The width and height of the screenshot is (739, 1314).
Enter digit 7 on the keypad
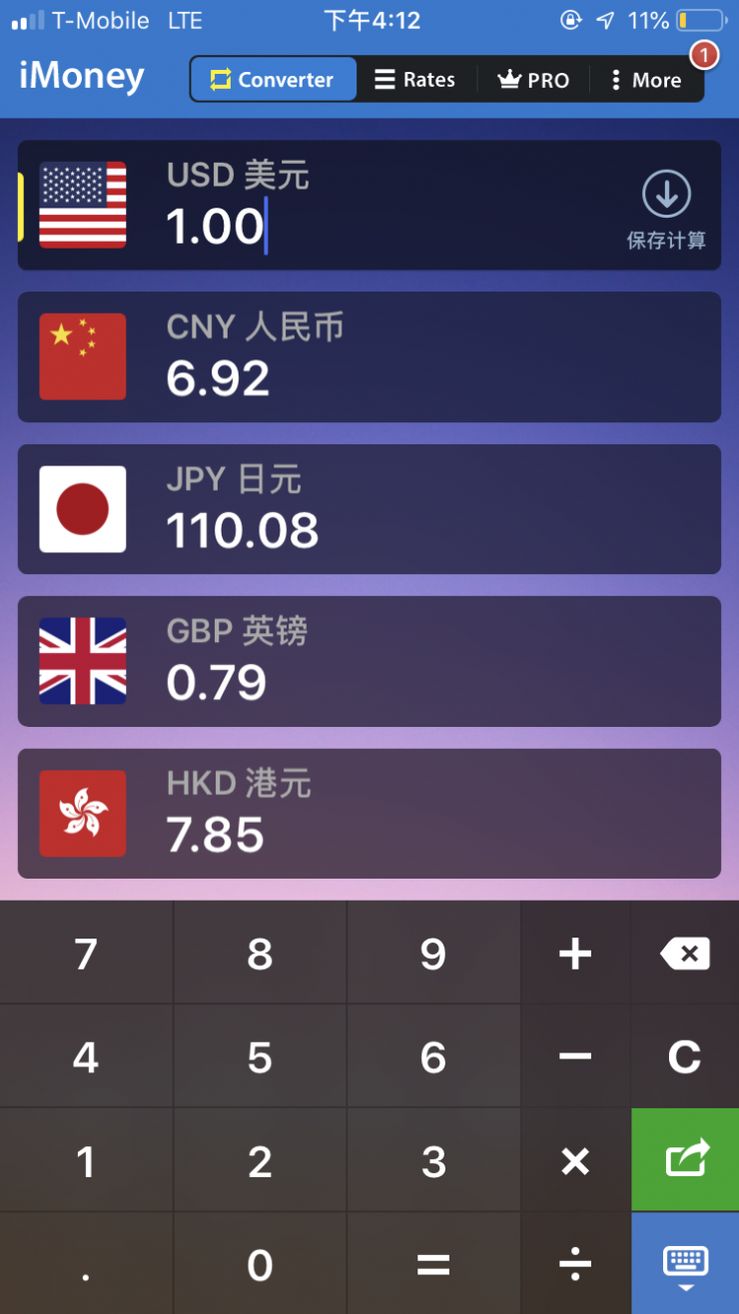(x=86, y=954)
